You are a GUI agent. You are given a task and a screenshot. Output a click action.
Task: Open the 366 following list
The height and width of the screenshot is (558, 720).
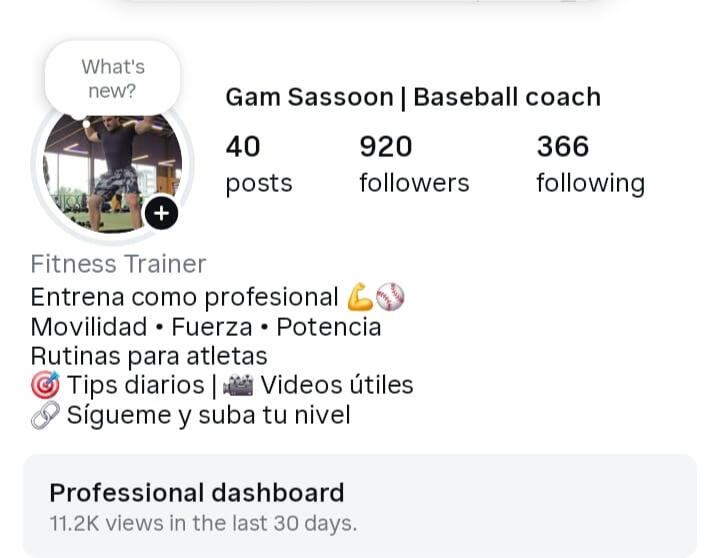(590, 165)
